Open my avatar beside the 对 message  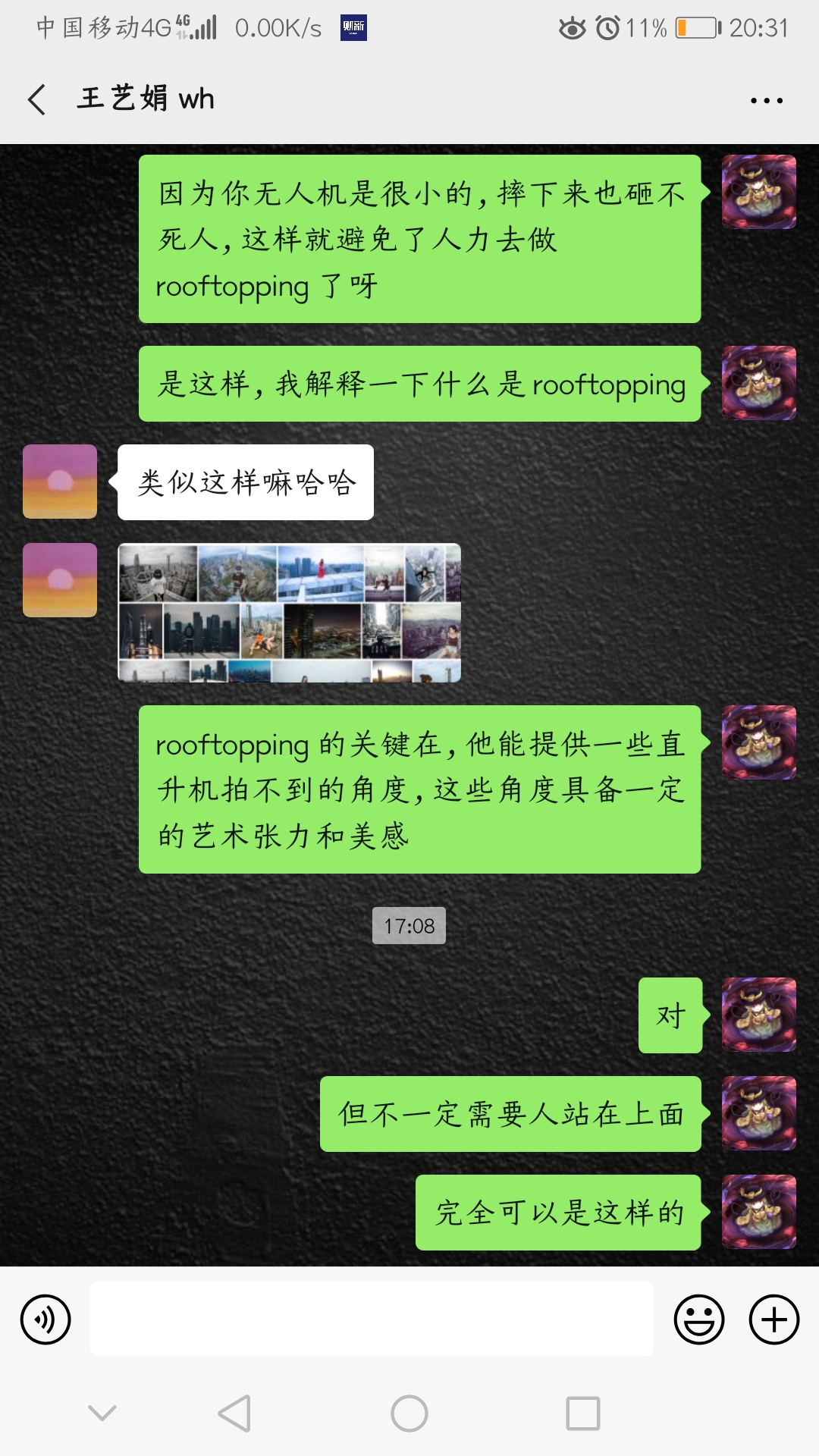[758, 1015]
